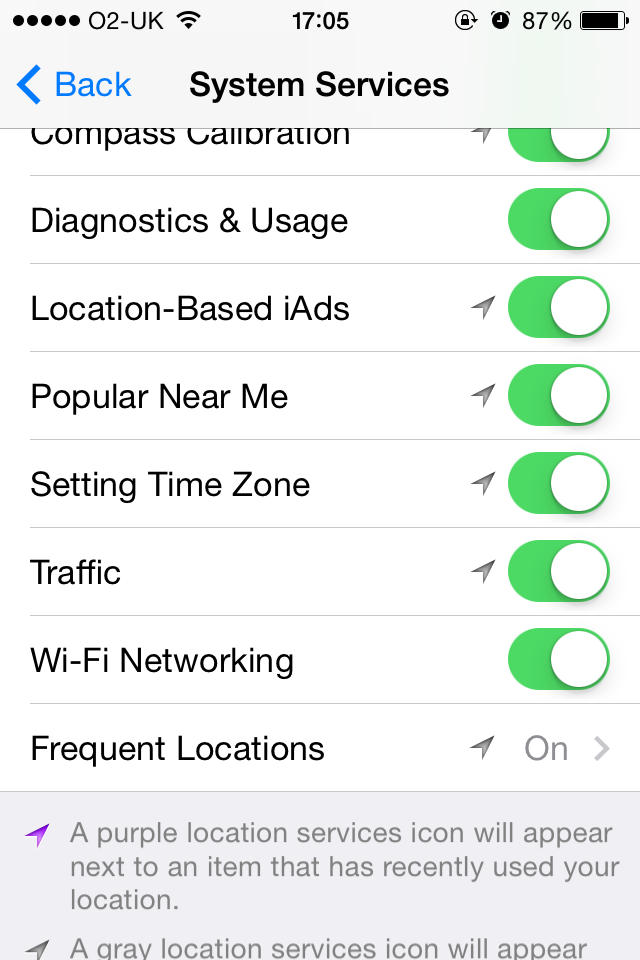Turn off the Traffic switch
The height and width of the screenshot is (960, 640).
coord(558,572)
